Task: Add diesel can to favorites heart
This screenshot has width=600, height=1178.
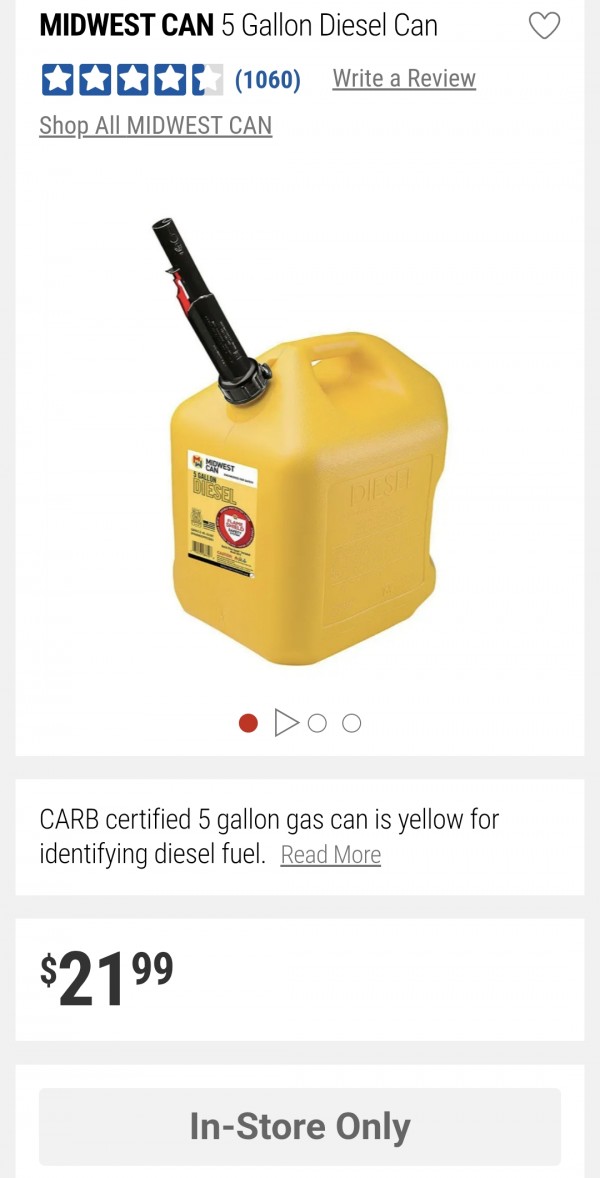Action: pyautogui.click(x=544, y=27)
